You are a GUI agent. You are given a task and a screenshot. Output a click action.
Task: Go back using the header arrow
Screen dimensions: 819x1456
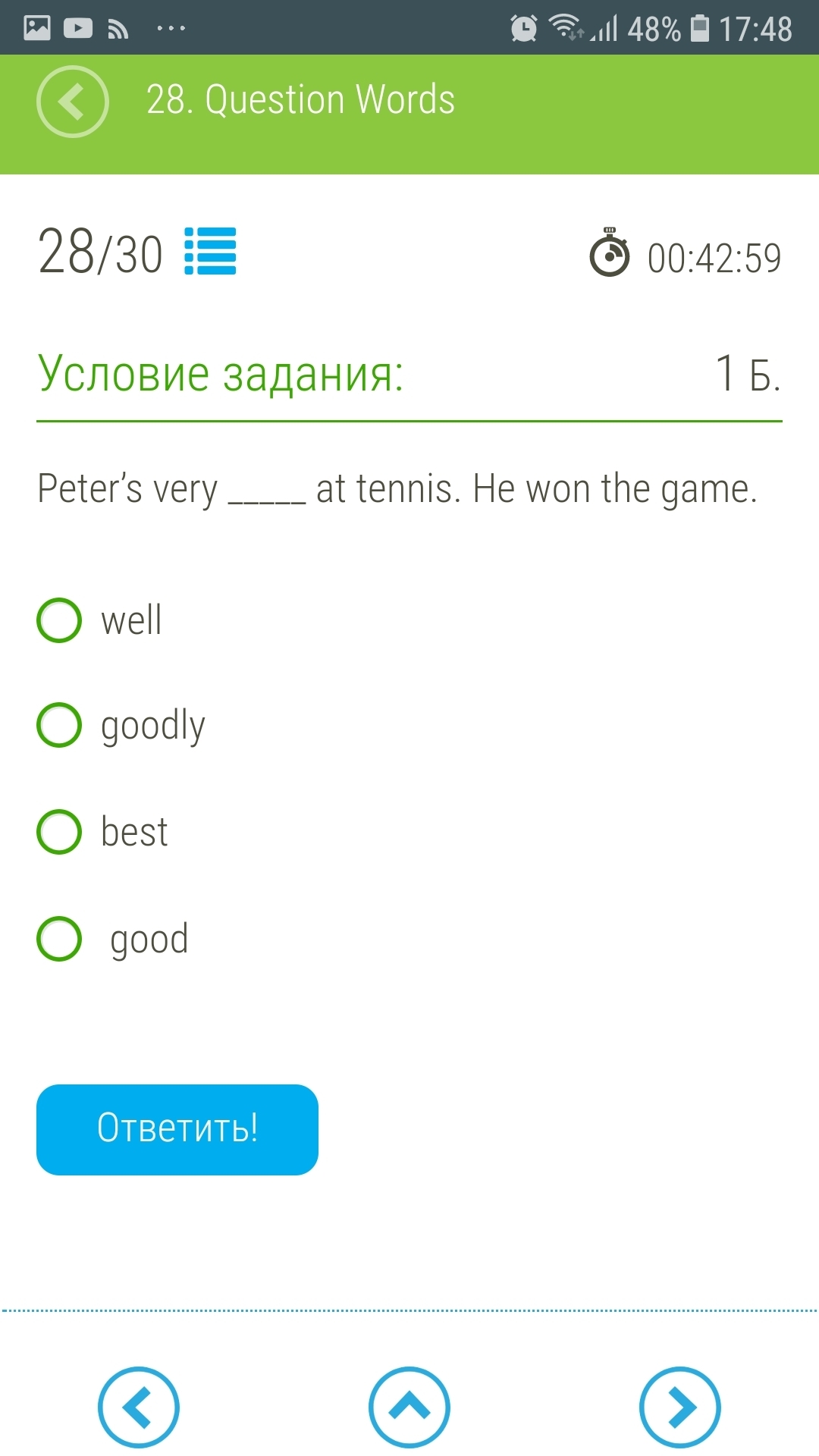[73, 102]
